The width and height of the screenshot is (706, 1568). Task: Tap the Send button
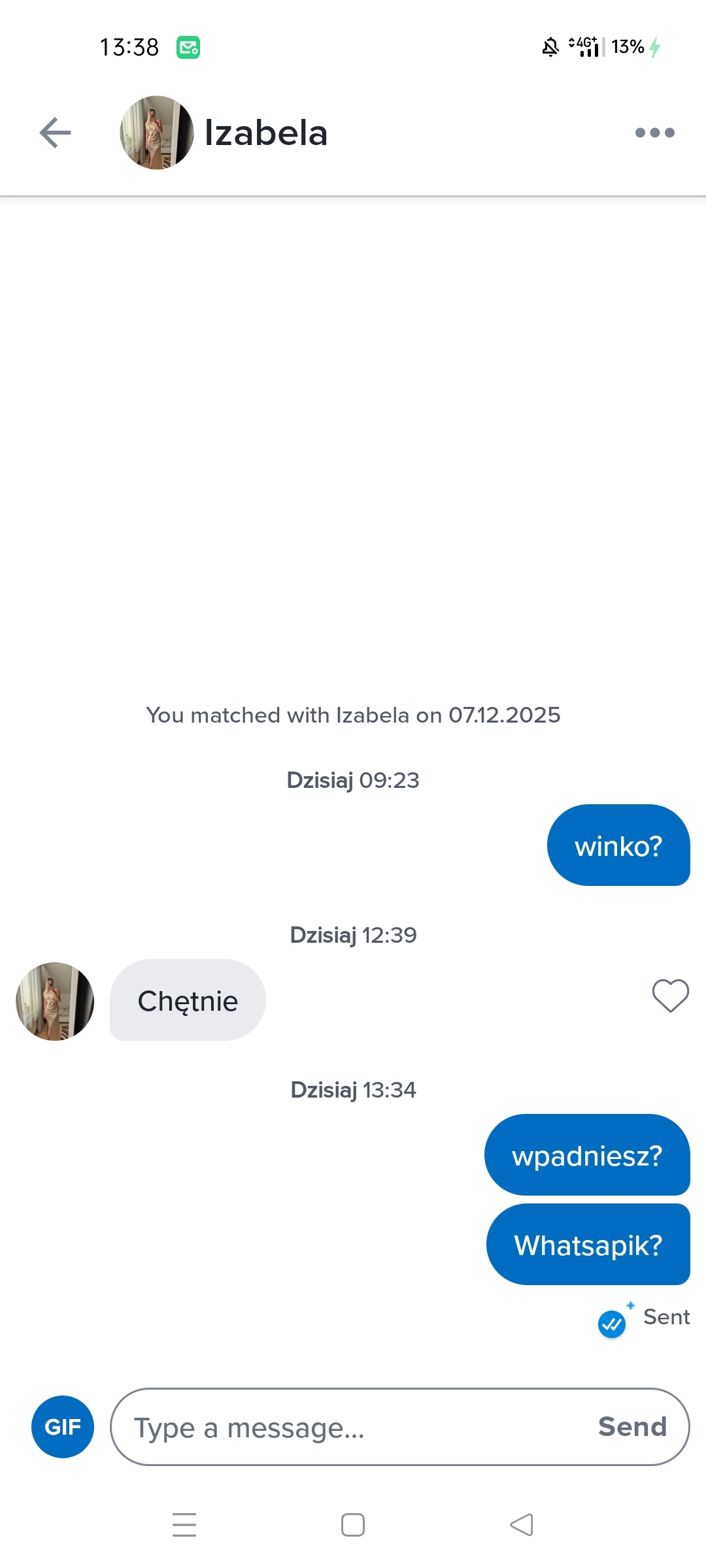[632, 1427]
